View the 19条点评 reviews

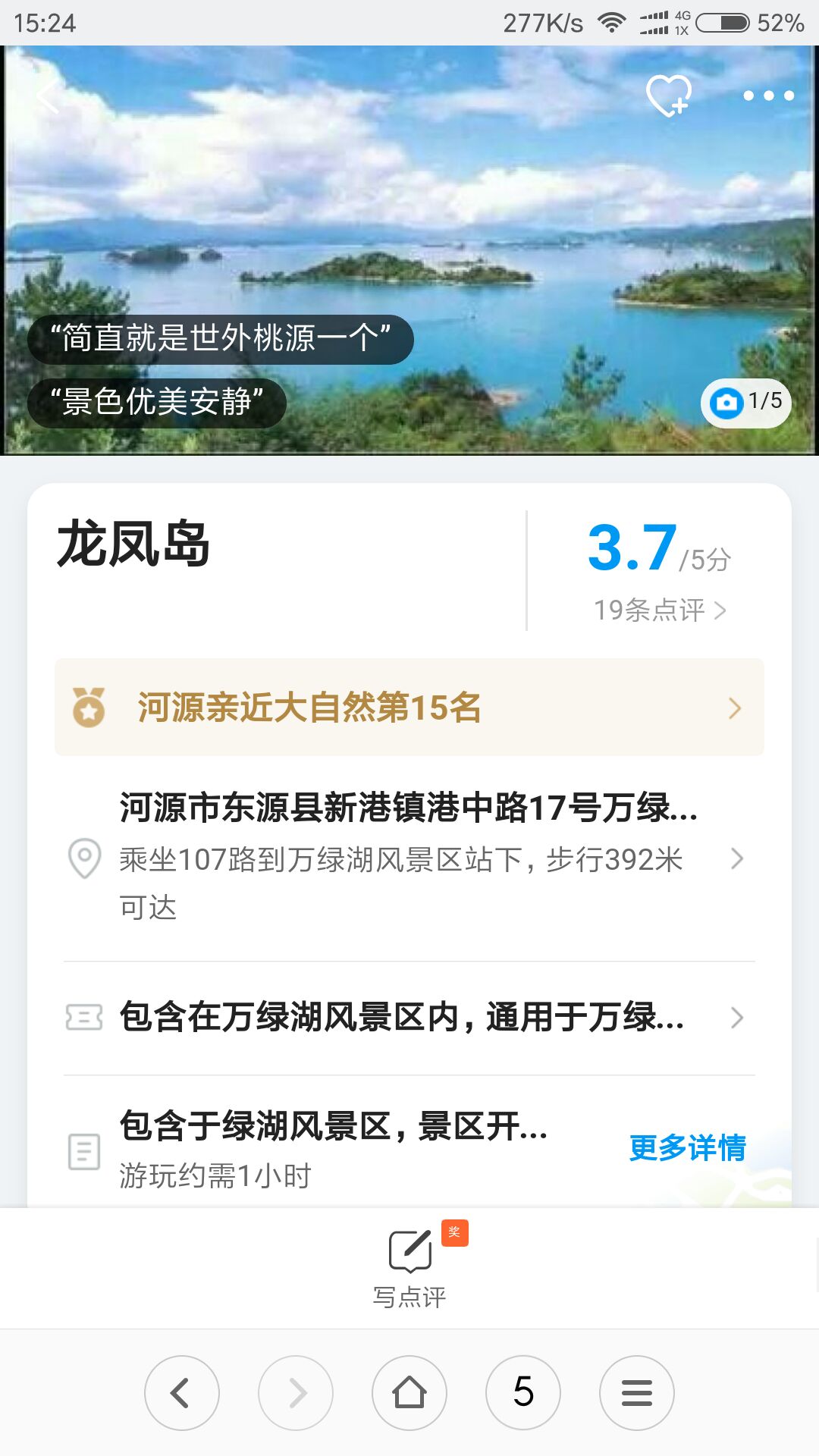tap(660, 610)
